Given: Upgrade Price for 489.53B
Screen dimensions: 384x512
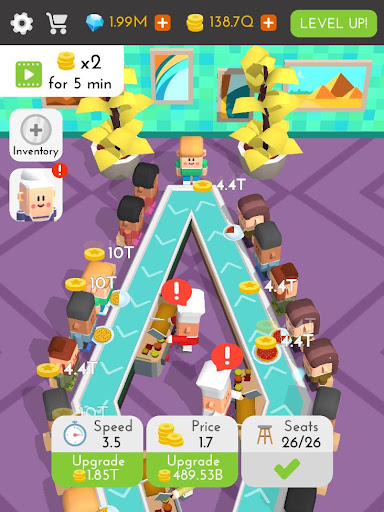Looking at the screenshot, I should click(192, 467).
